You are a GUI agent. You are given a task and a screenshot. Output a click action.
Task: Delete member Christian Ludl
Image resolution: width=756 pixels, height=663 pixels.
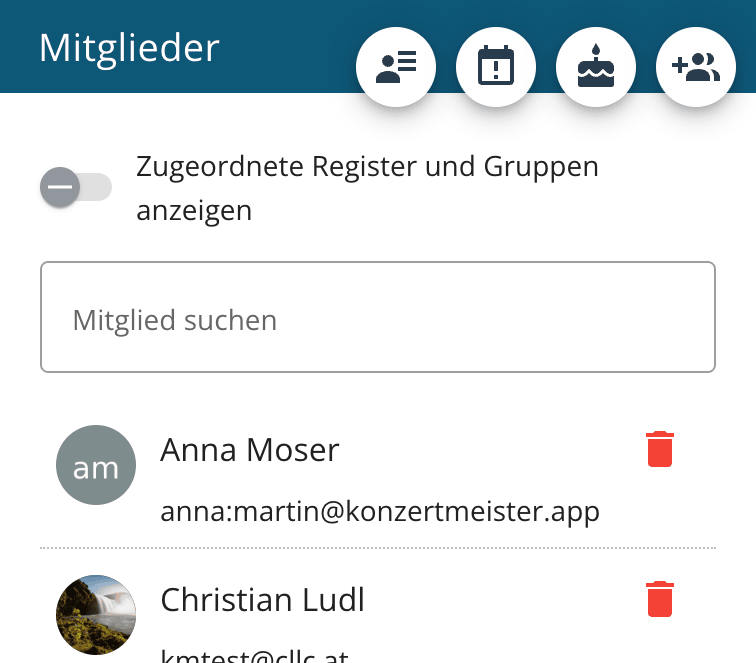pos(660,599)
